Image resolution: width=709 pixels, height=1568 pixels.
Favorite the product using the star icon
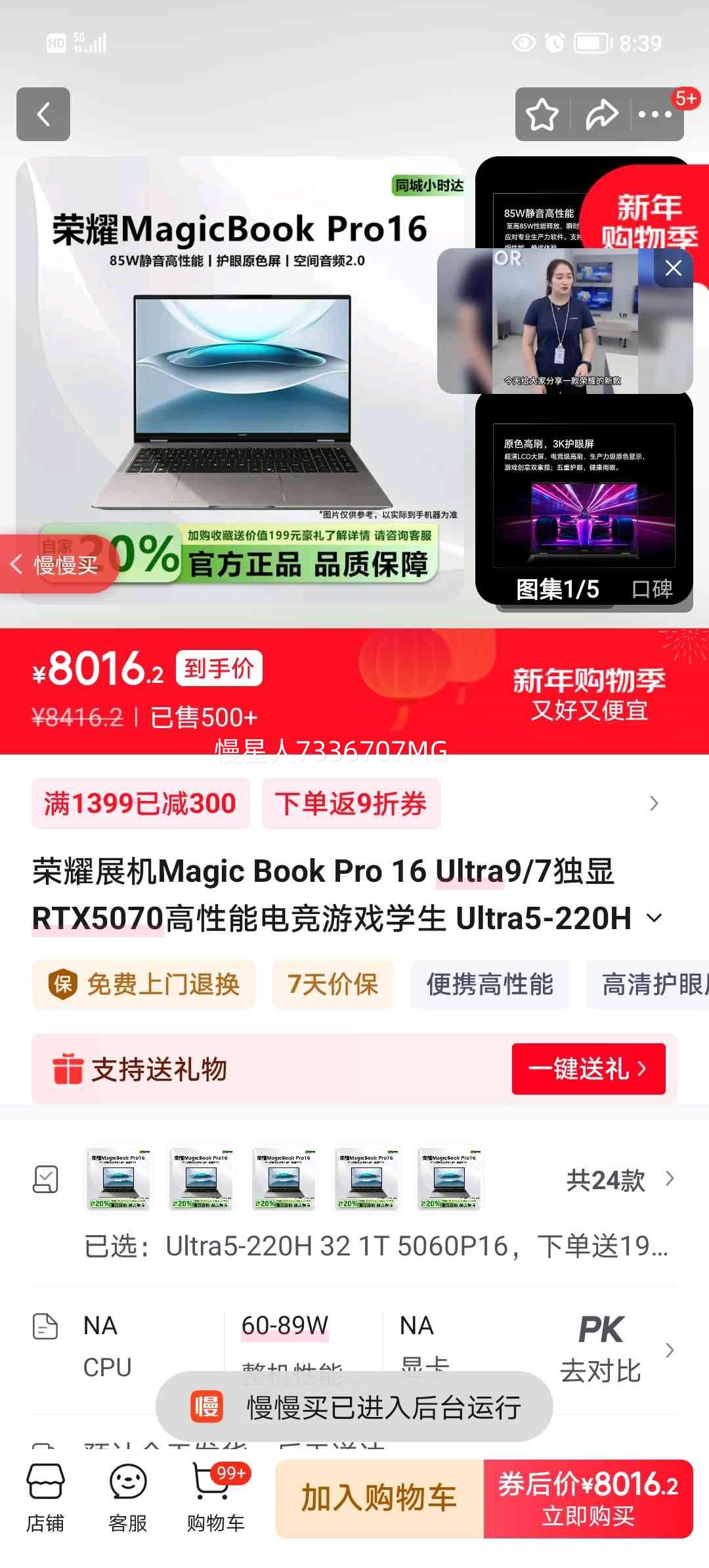541,114
